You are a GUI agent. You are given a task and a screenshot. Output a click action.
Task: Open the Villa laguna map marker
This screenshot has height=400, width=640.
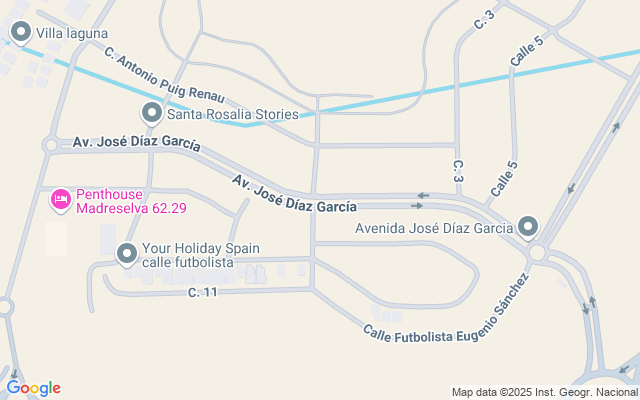click(x=20, y=33)
